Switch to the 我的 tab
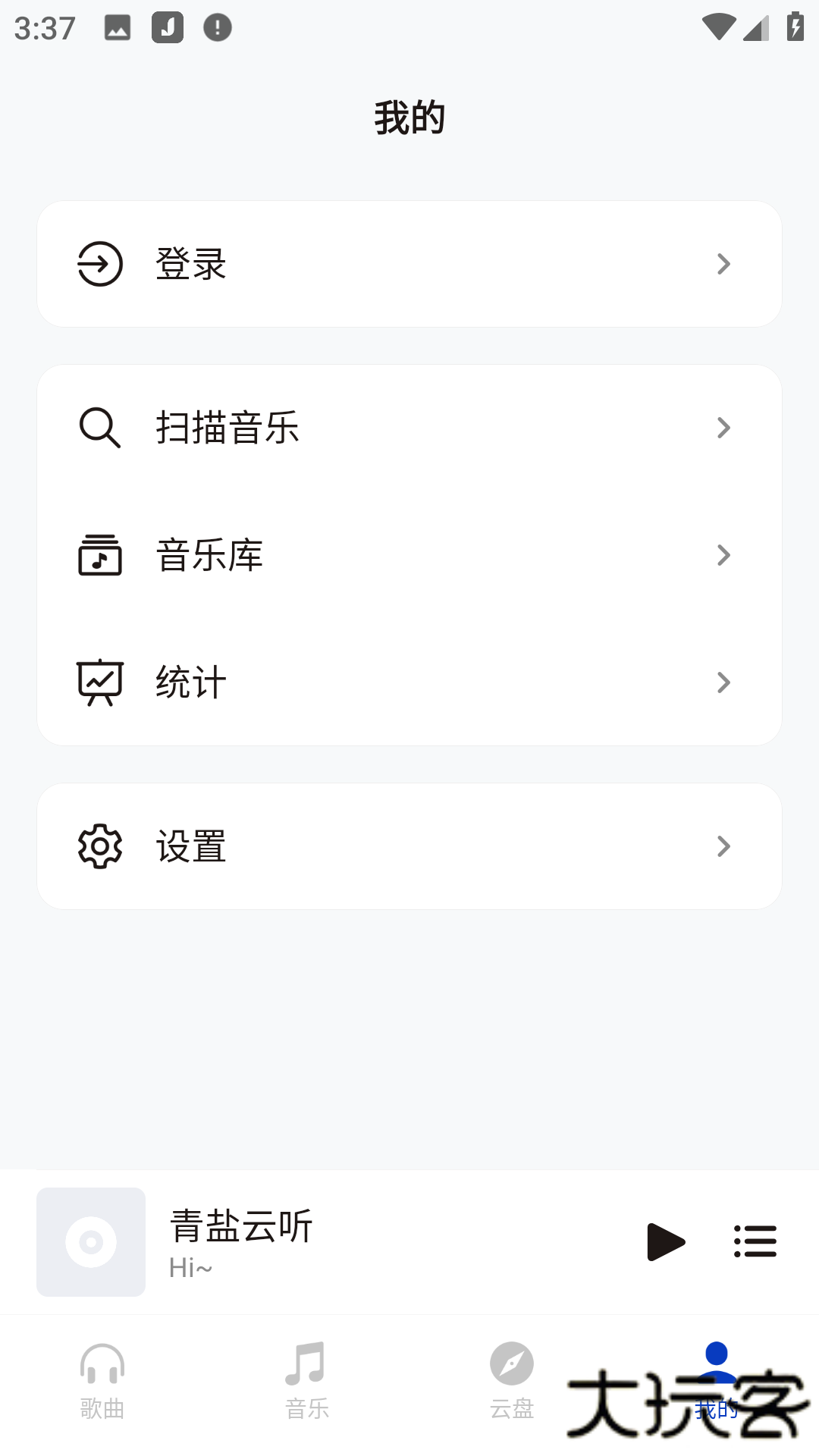 point(717,1373)
